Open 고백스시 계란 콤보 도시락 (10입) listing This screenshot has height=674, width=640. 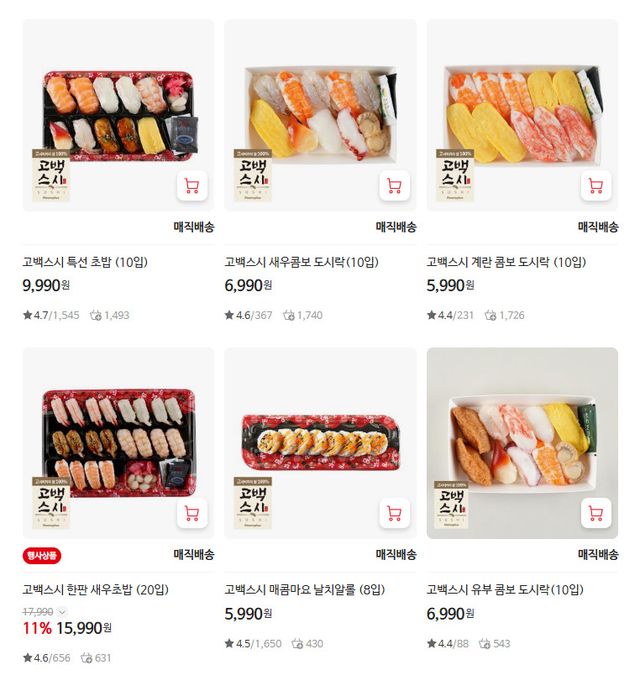tap(506, 262)
